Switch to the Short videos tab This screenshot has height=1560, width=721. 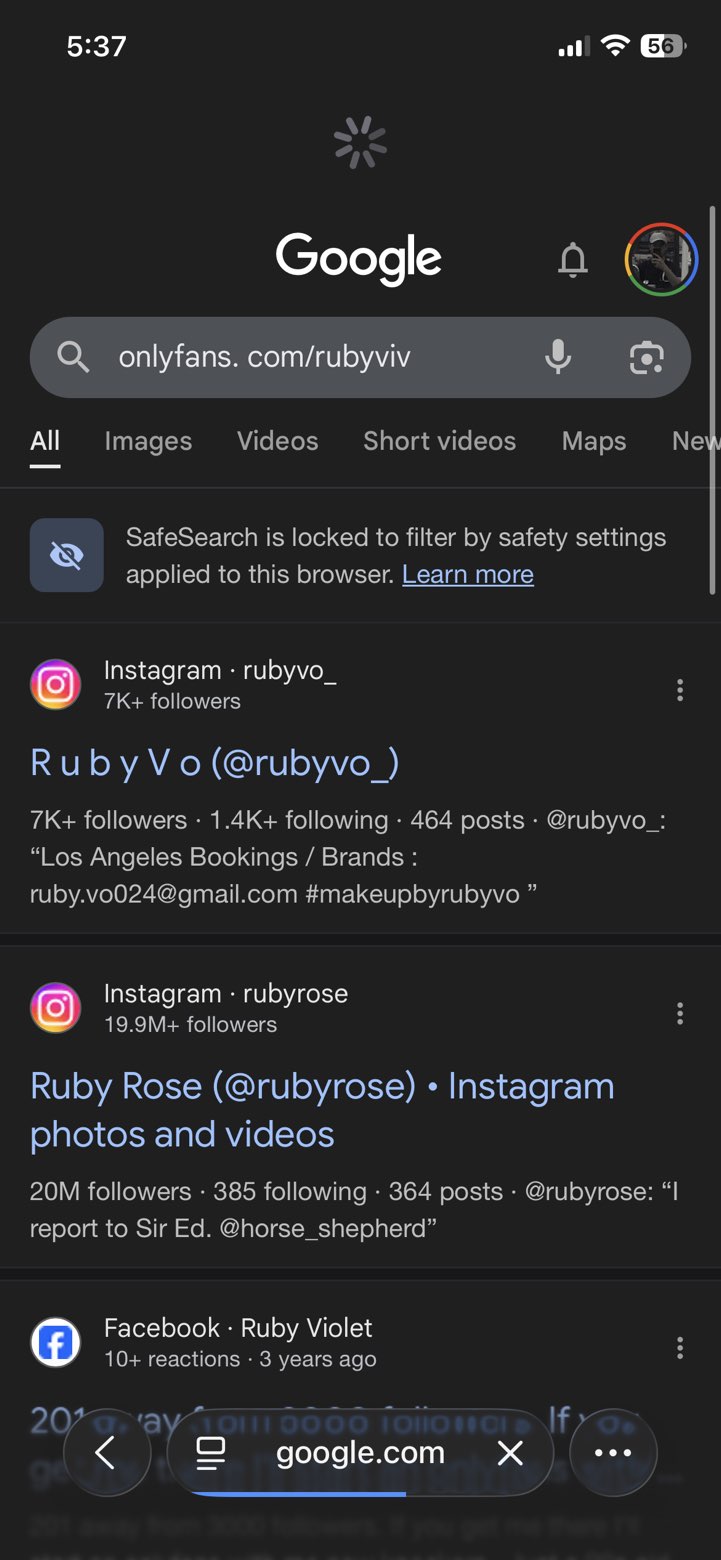[439, 441]
